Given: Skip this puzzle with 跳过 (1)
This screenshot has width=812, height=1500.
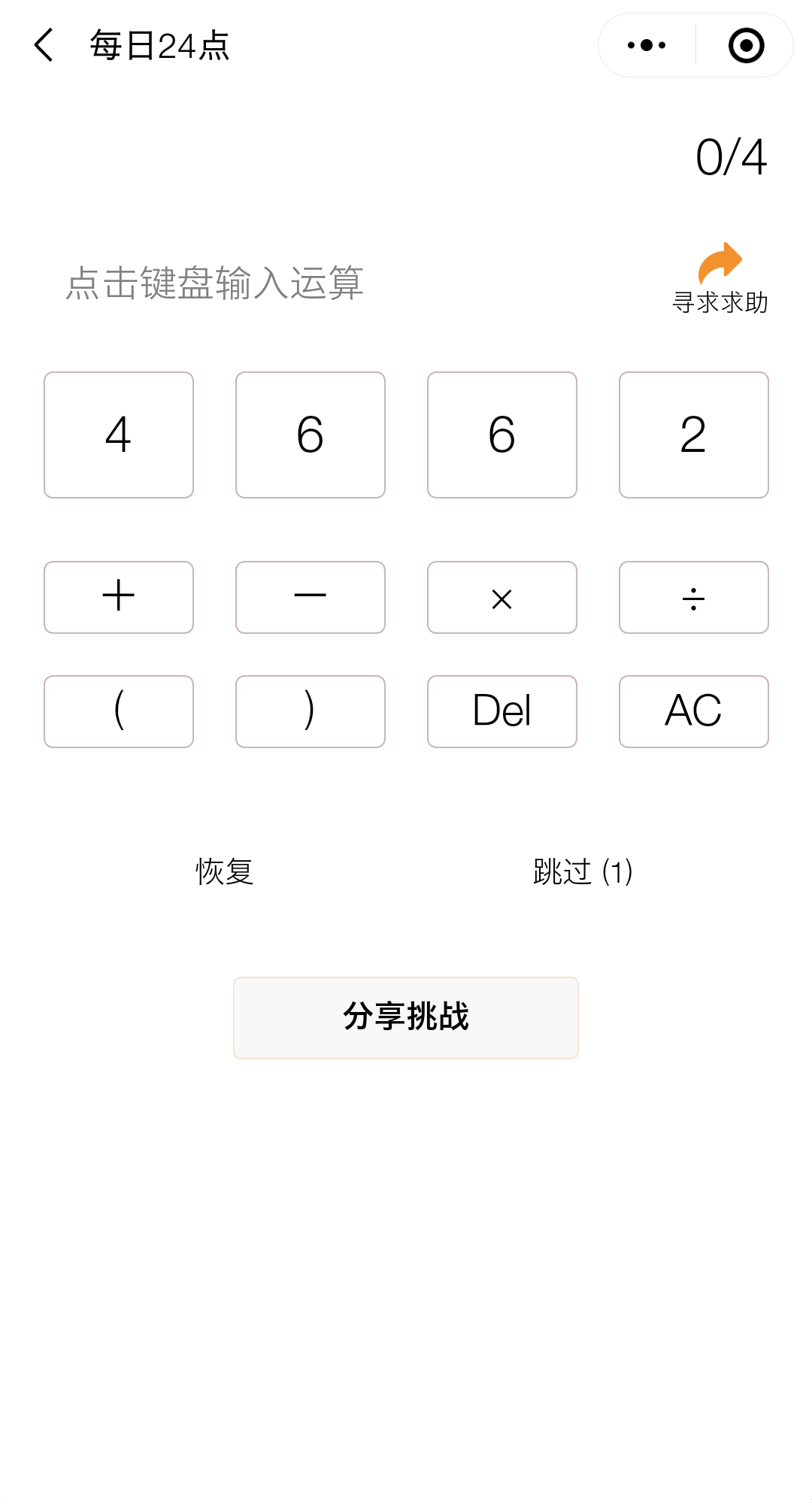Looking at the screenshot, I should pyautogui.click(x=583, y=872).
